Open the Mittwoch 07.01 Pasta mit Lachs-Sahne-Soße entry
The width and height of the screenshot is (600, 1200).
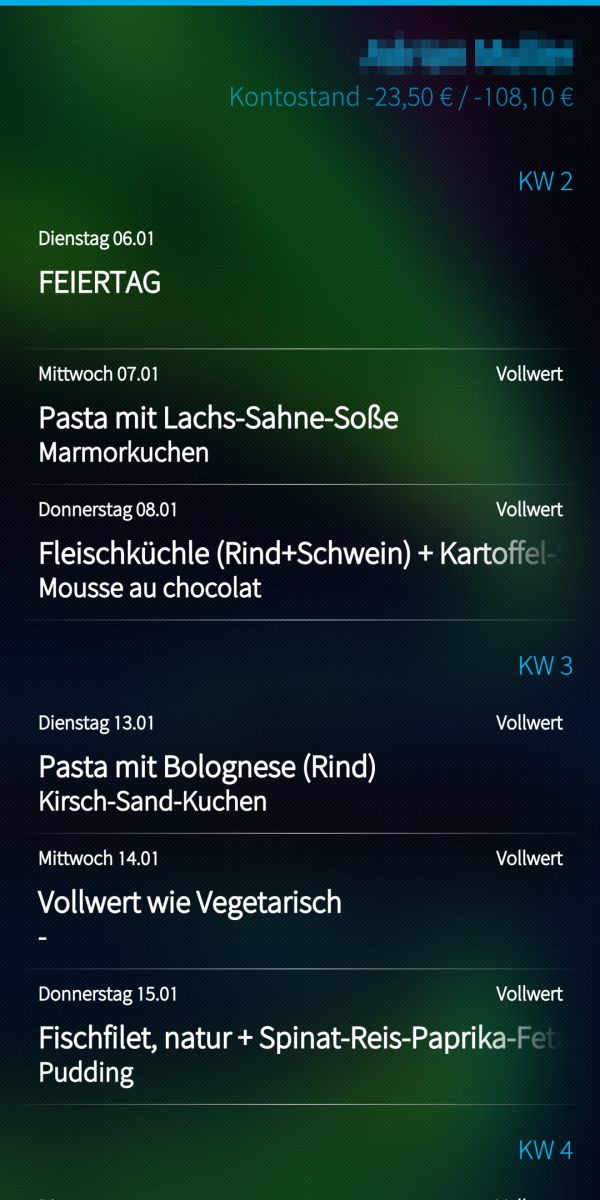300,417
